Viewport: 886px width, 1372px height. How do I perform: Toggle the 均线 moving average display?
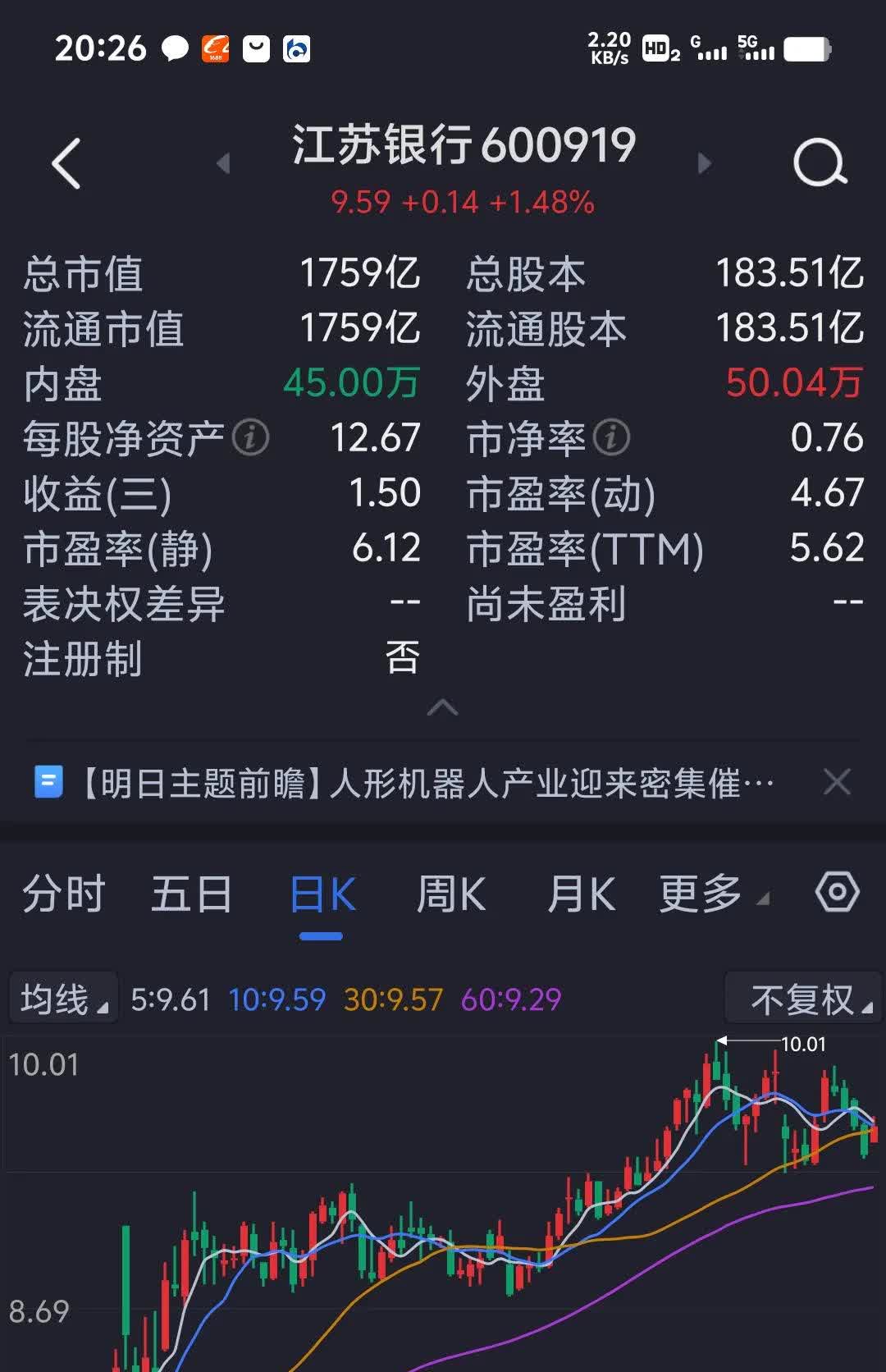click(x=62, y=998)
